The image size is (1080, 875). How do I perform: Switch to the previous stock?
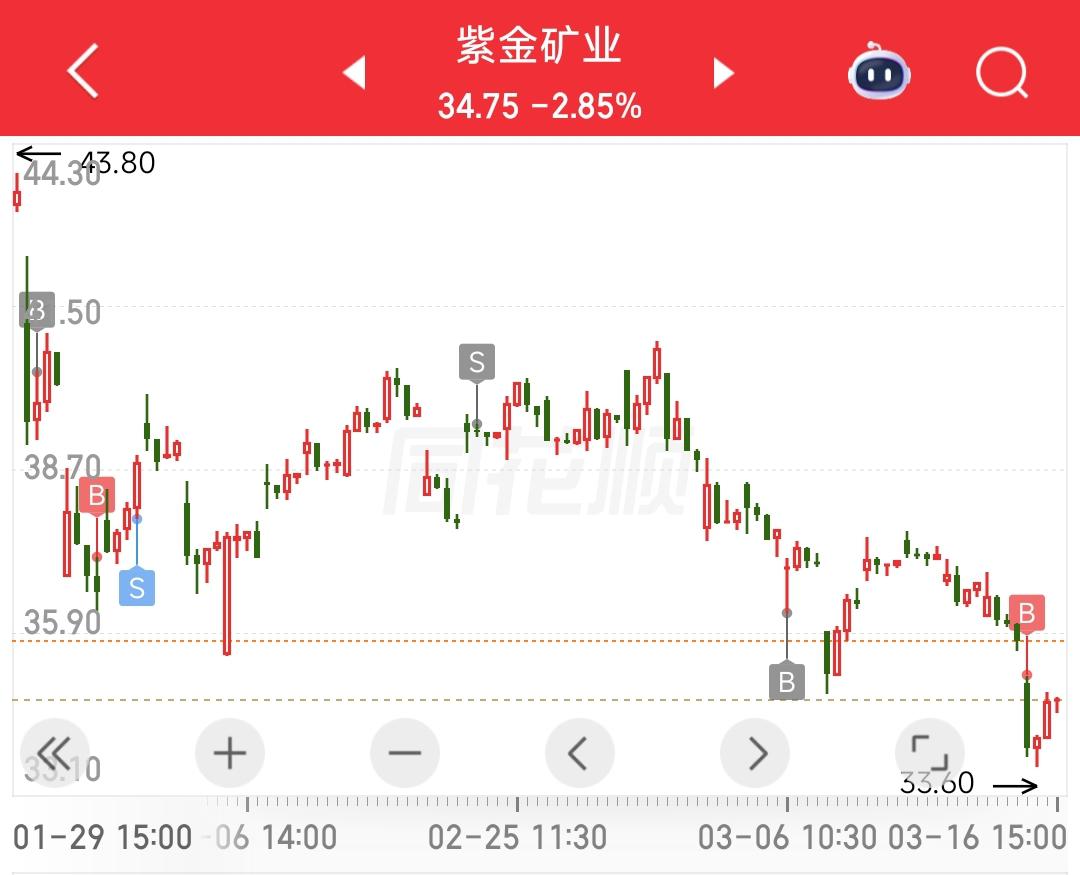coord(354,72)
